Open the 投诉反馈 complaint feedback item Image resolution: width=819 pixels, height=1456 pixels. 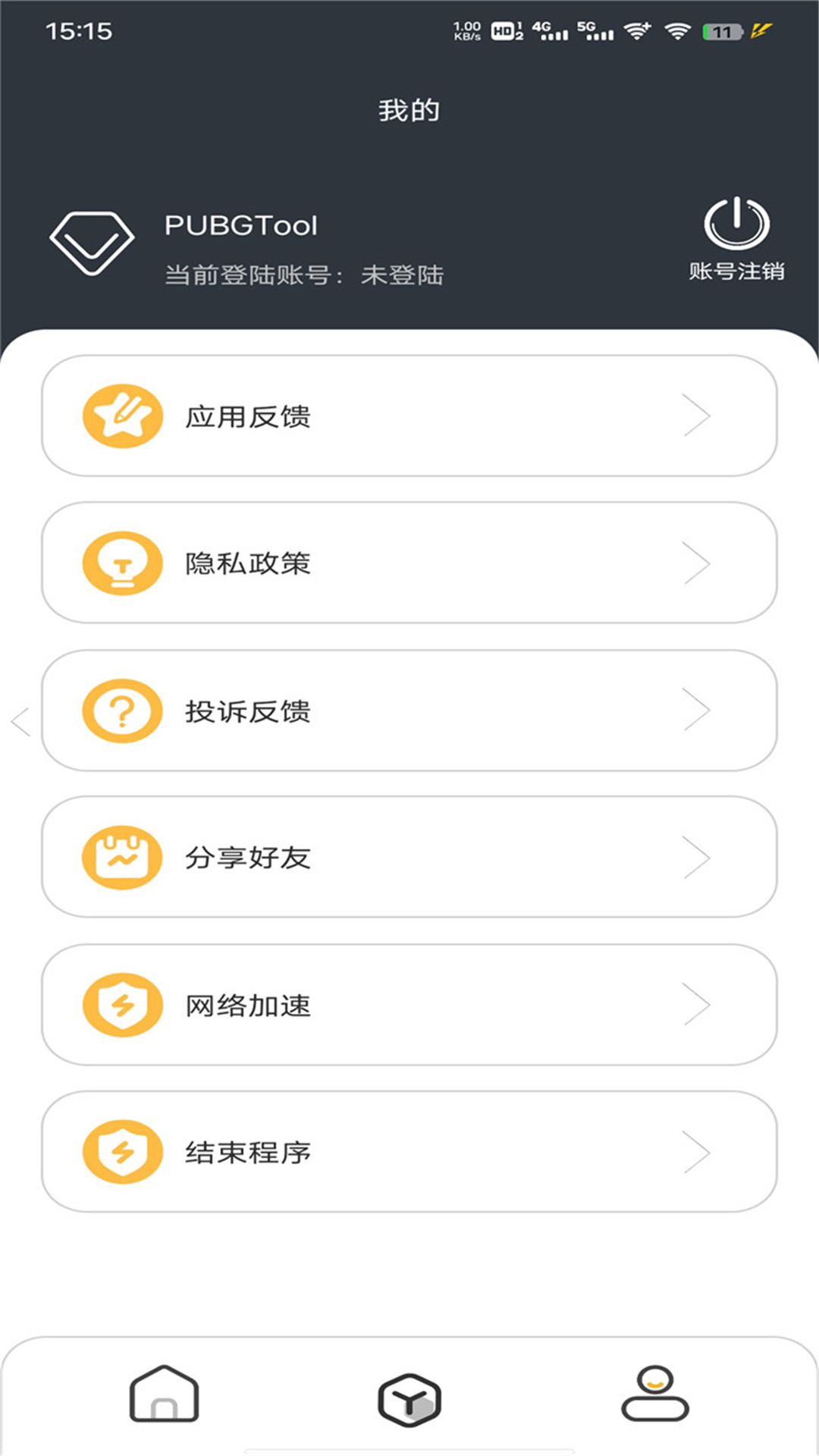pos(409,711)
